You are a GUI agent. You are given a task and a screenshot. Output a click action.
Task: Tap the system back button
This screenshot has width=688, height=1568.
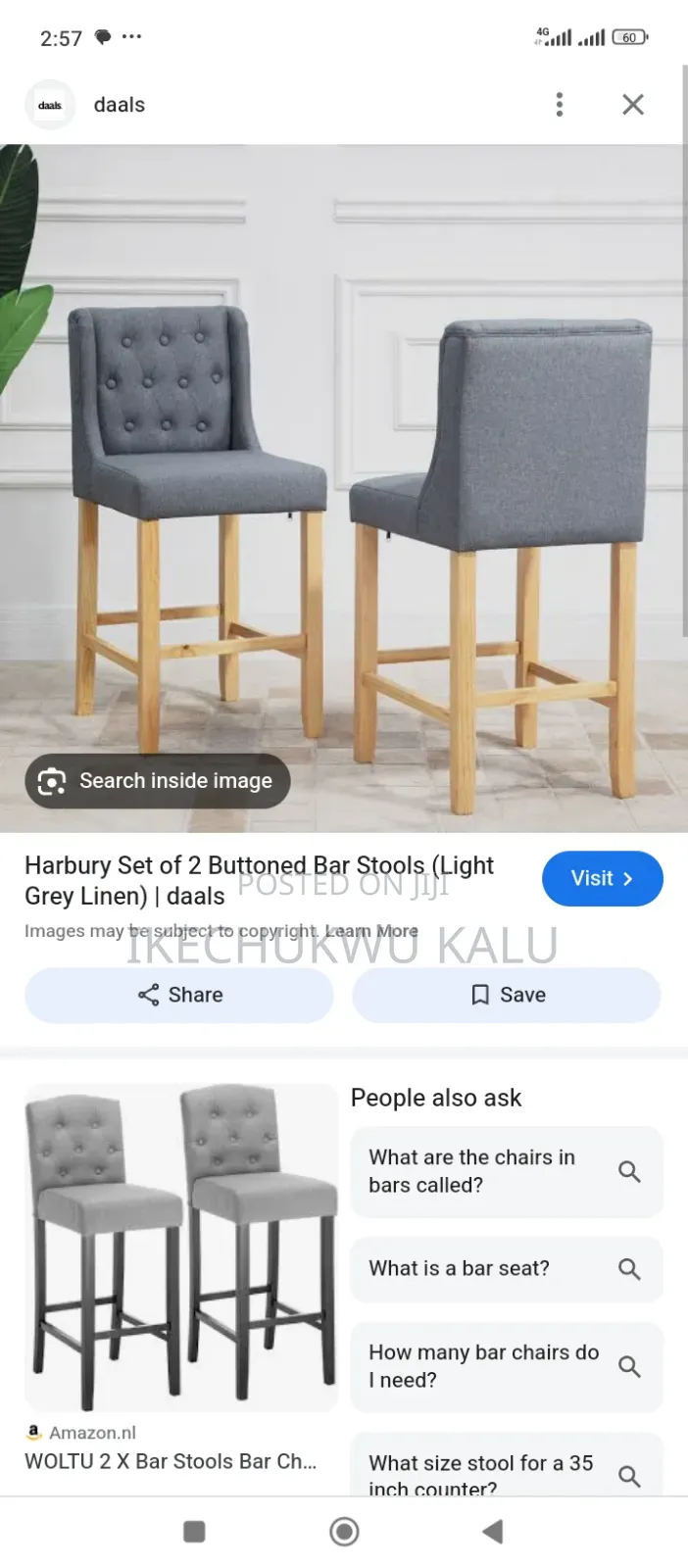(x=493, y=1532)
